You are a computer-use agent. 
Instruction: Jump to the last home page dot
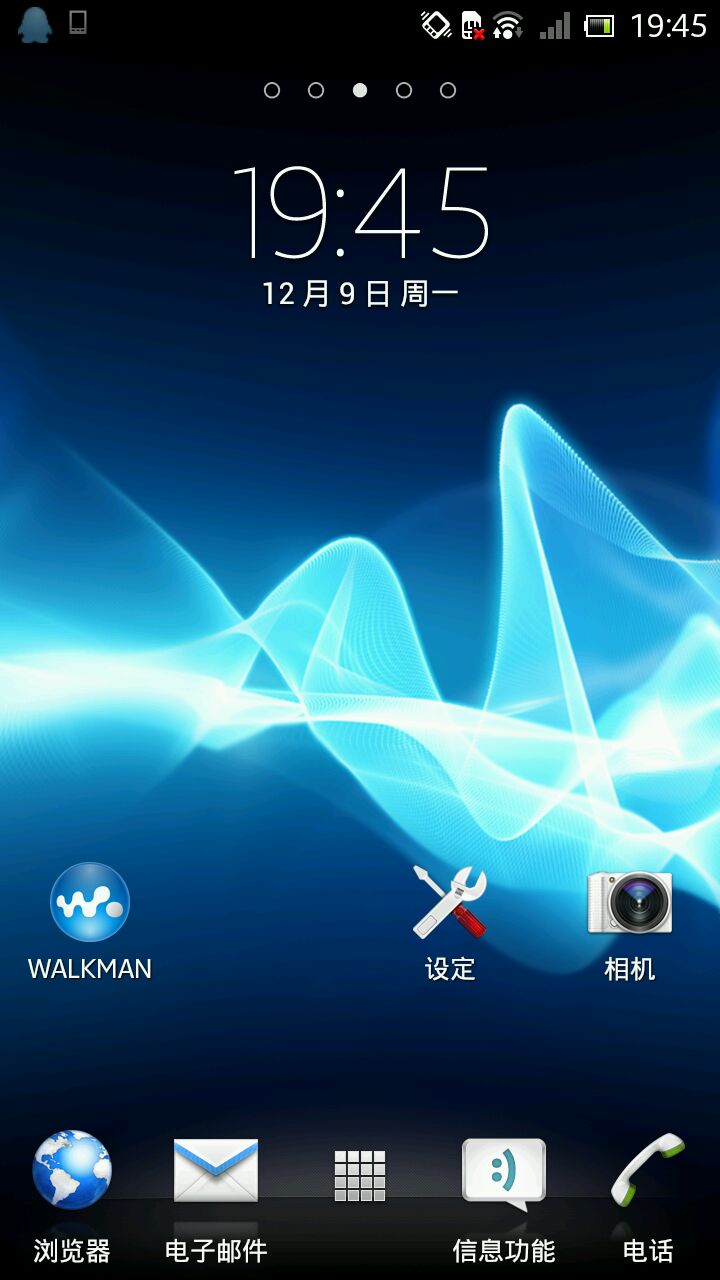(x=448, y=90)
